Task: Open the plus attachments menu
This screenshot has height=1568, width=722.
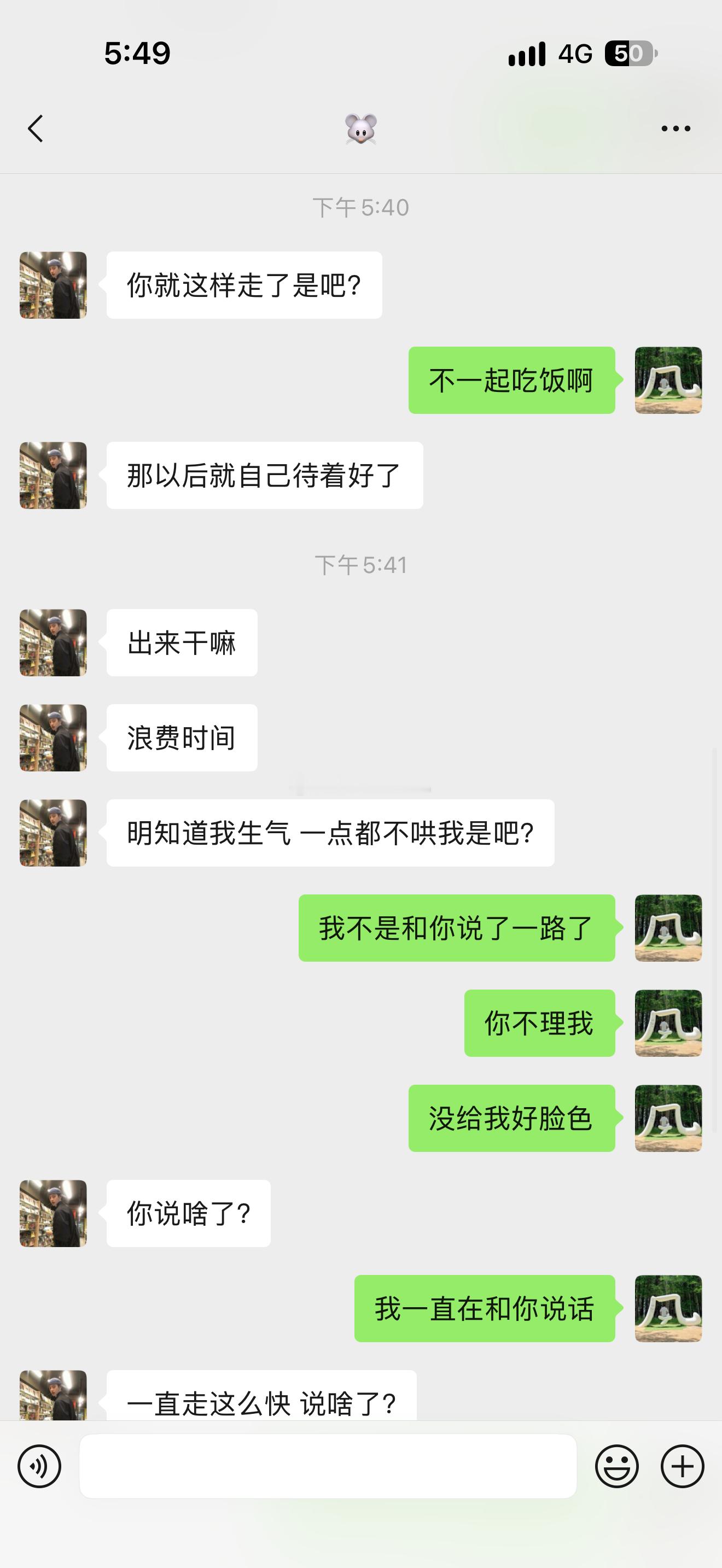Action: (683, 1466)
